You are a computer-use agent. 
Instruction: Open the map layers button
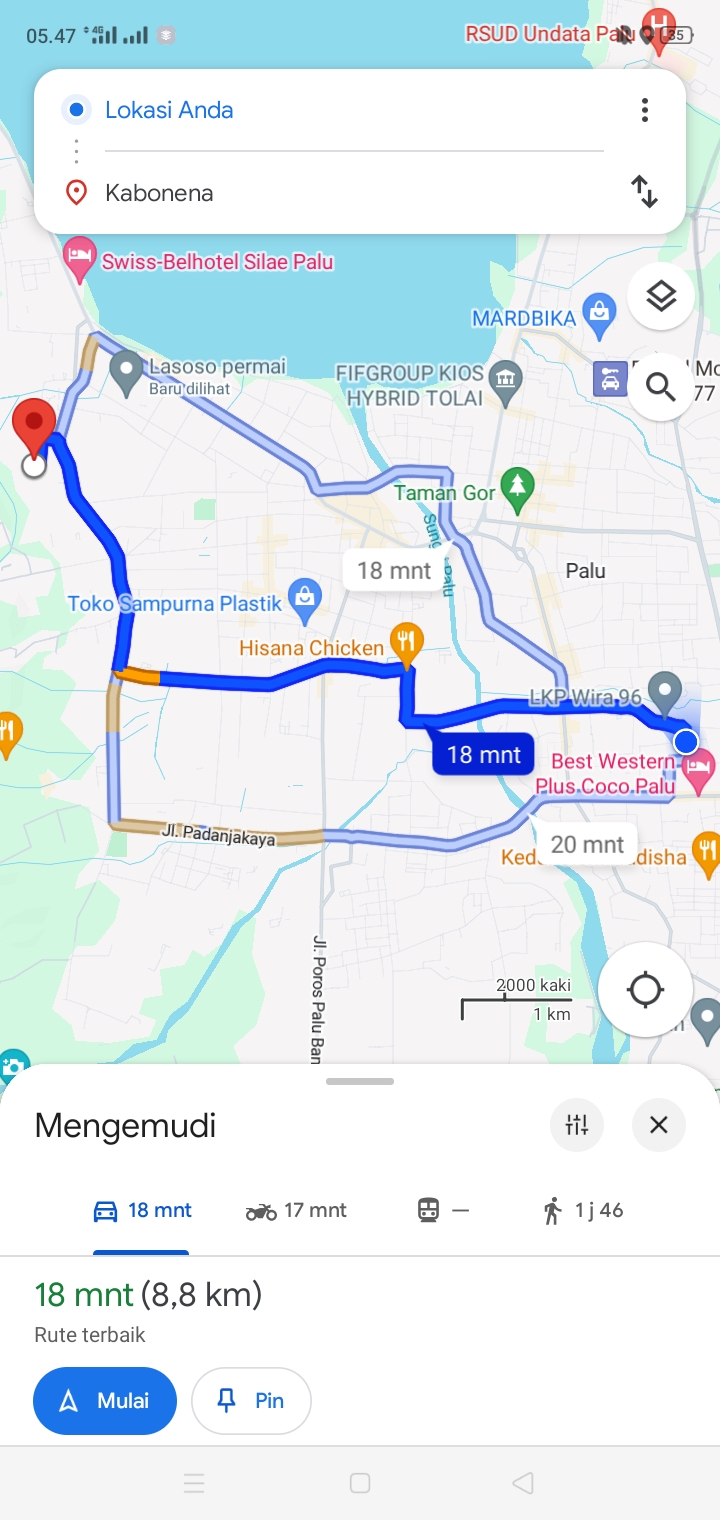point(661,296)
